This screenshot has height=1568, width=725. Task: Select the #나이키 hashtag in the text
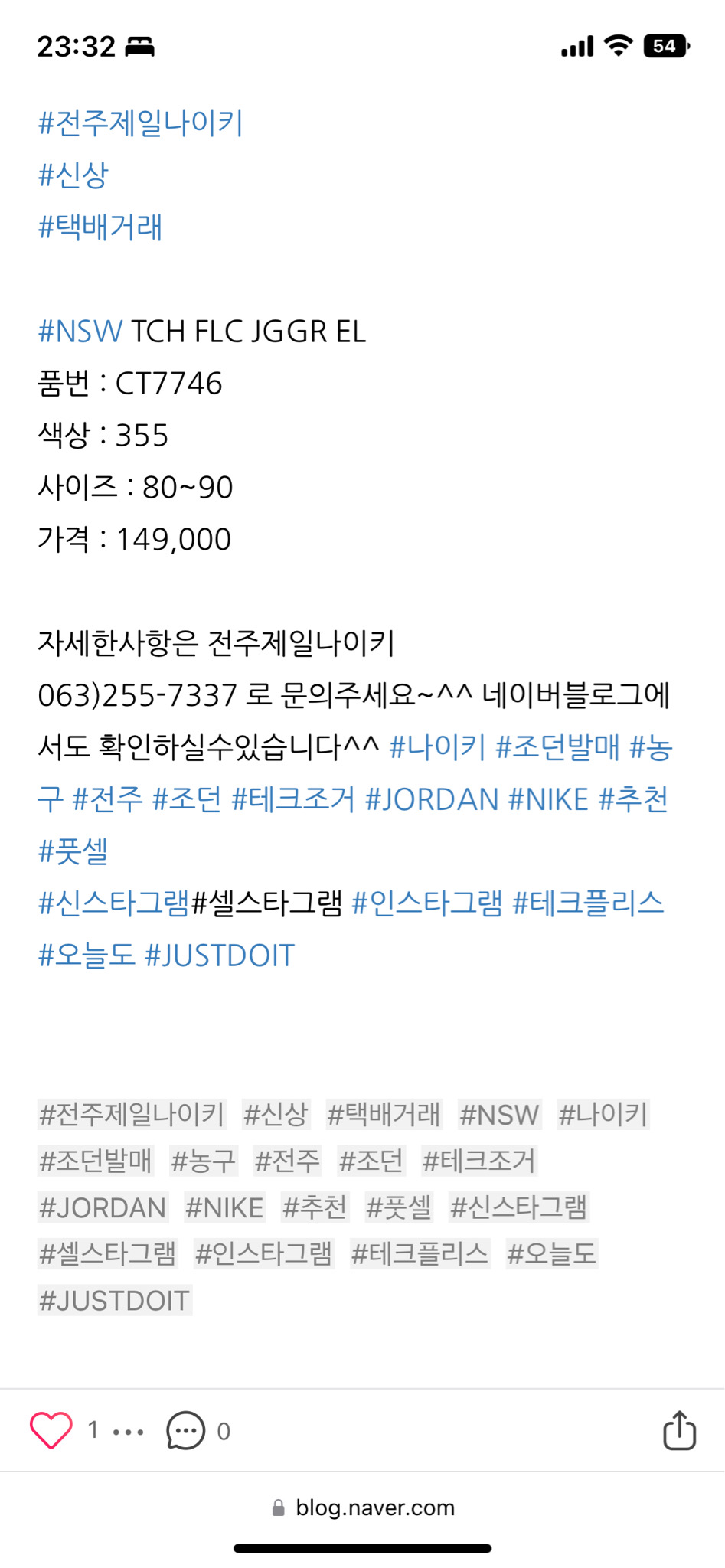pyautogui.click(x=437, y=750)
